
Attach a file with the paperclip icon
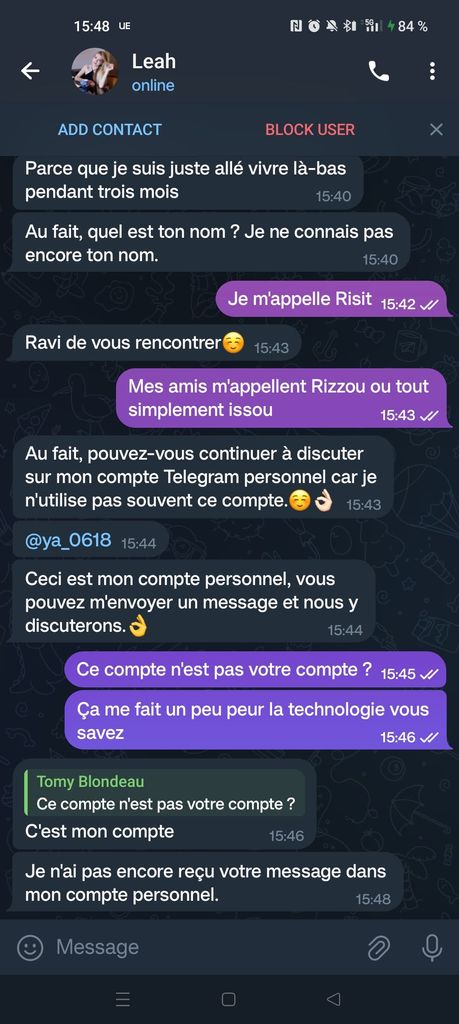pos(379,948)
